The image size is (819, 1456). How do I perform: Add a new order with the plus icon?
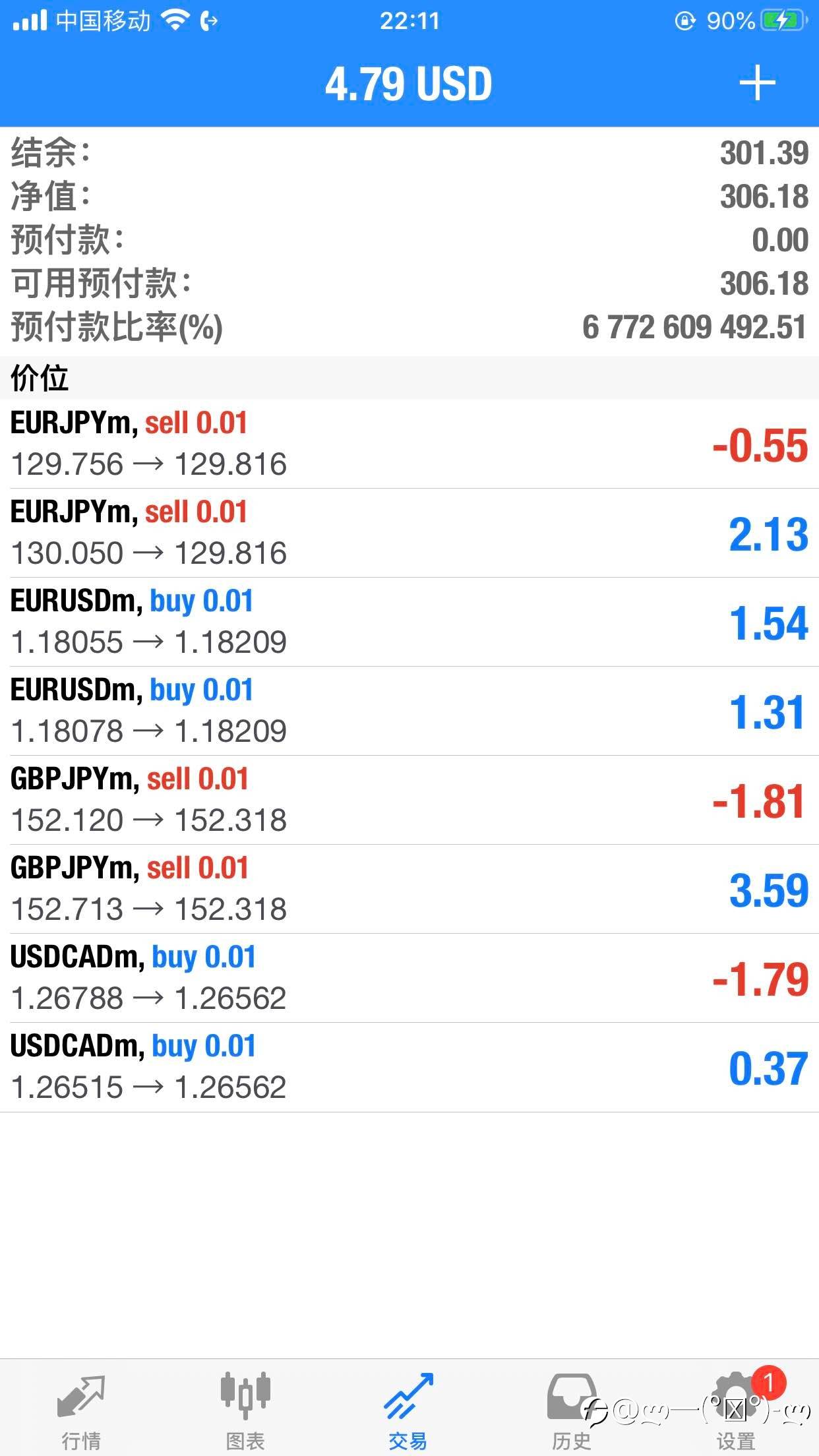[x=756, y=84]
